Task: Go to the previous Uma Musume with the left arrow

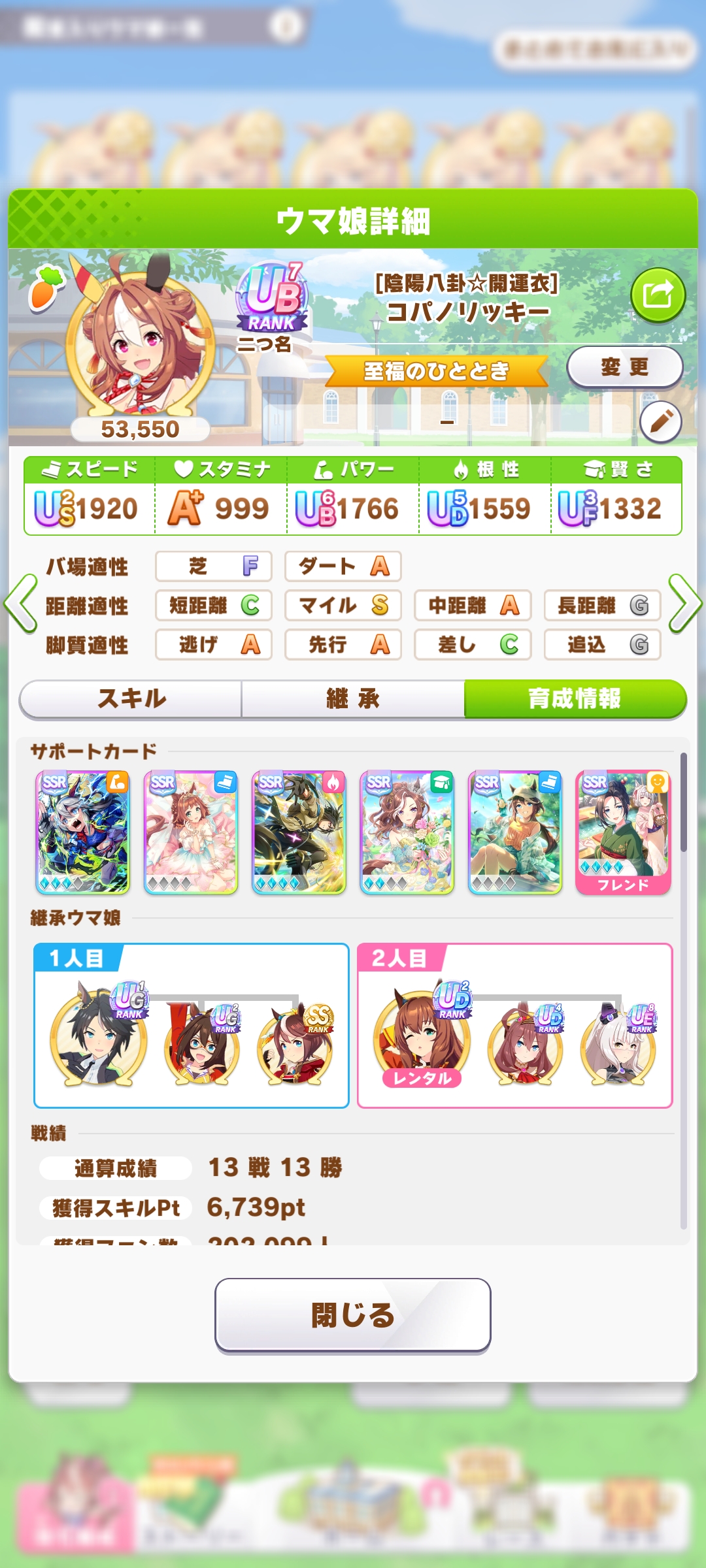Action: 21,603
